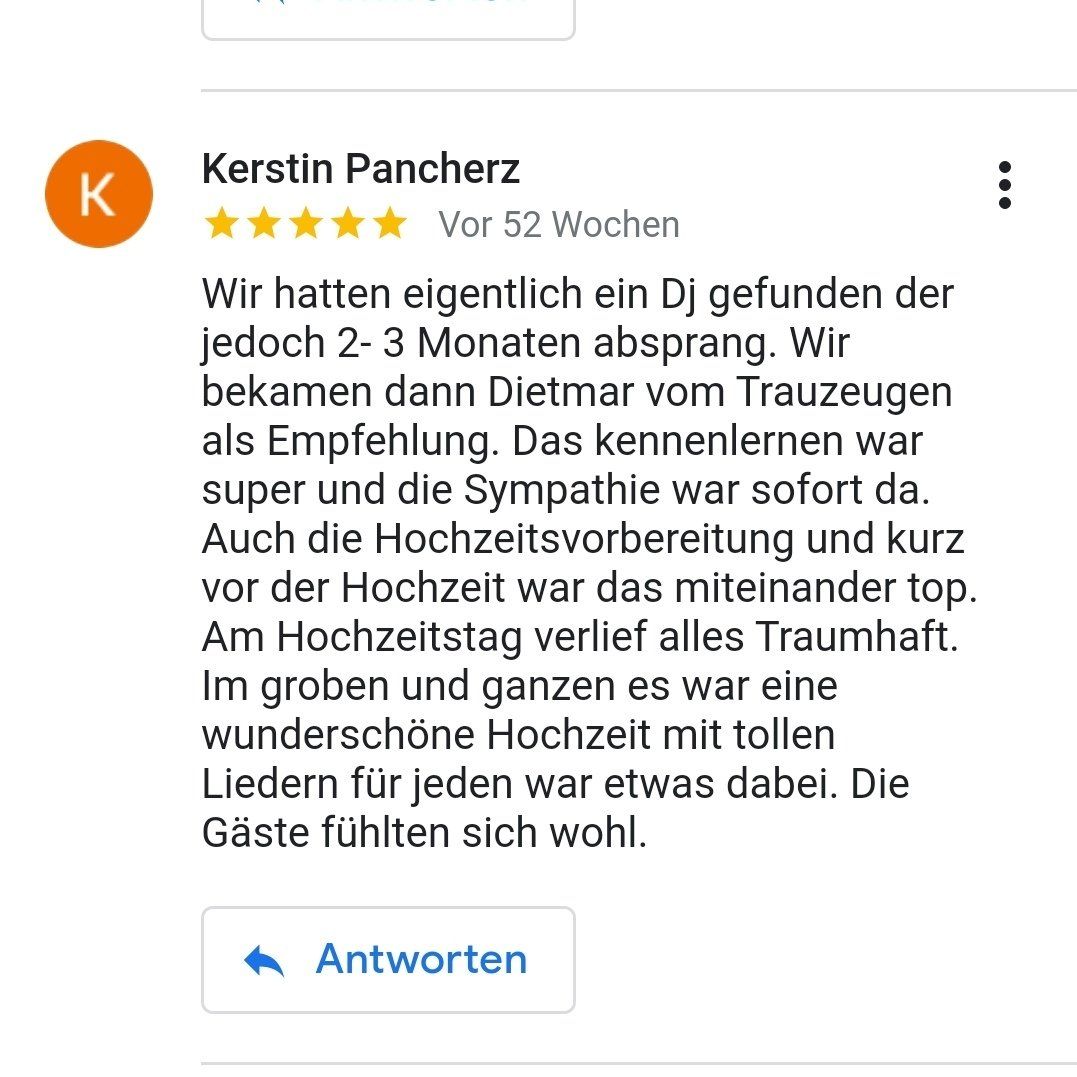
Task: Open the overflow menu on Kerstin Pancherz's review
Action: click(x=1004, y=185)
